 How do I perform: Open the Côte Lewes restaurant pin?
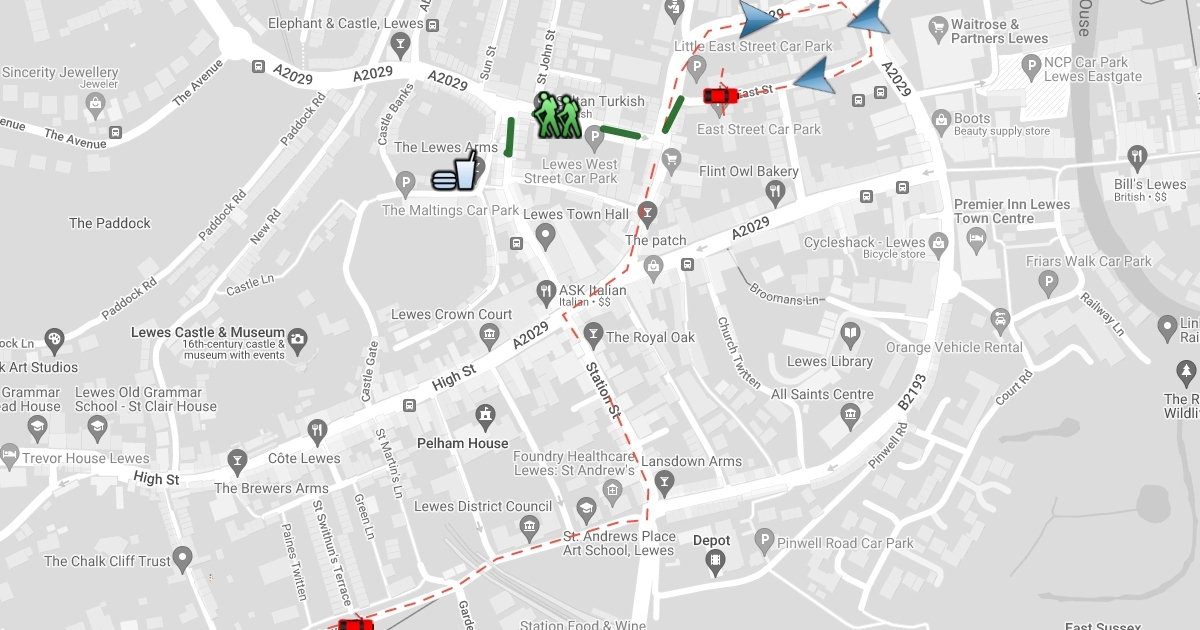[x=318, y=432]
